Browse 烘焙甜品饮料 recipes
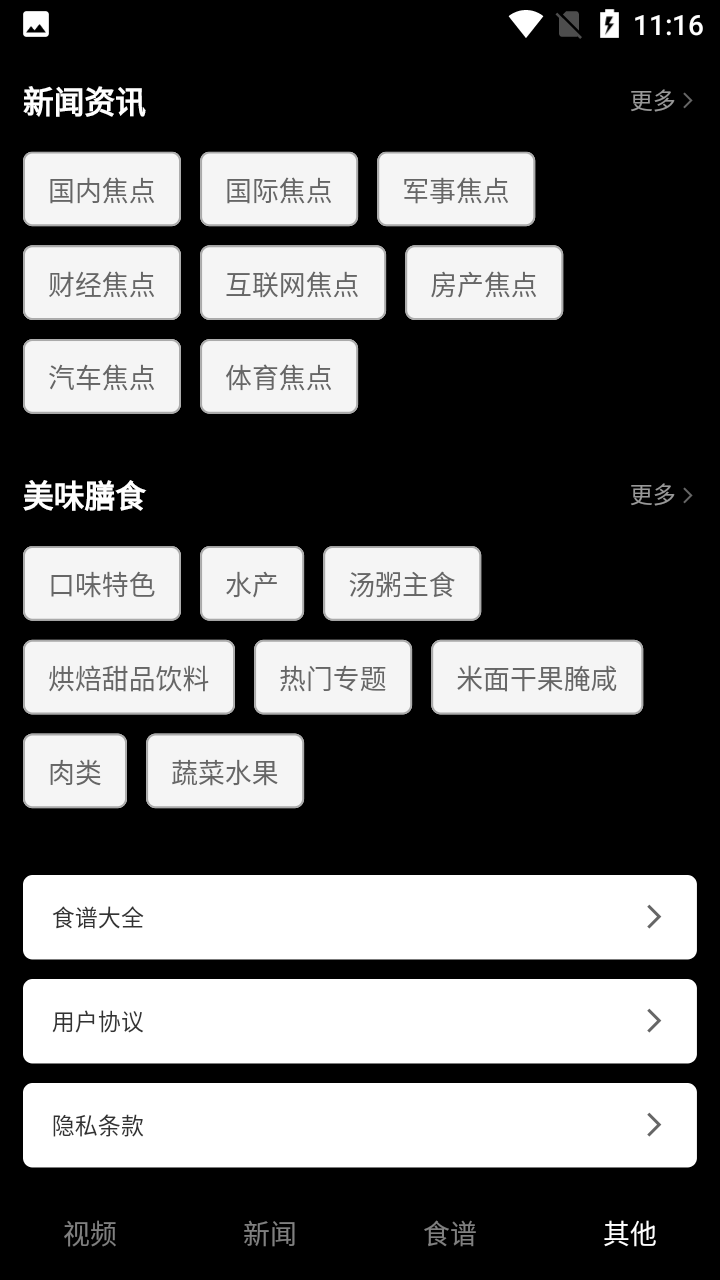 click(129, 677)
